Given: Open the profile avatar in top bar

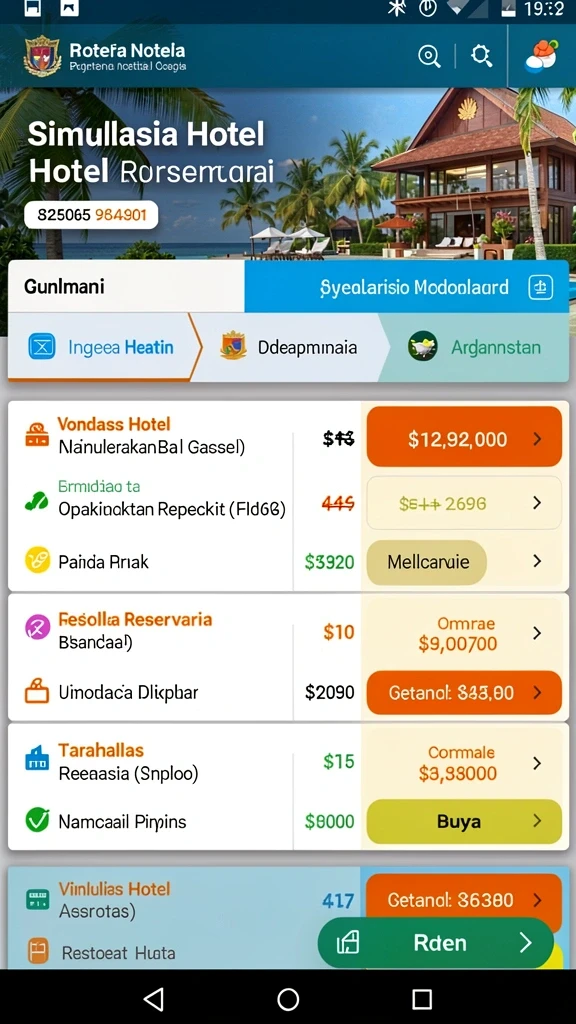Looking at the screenshot, I should coord(541,56).
